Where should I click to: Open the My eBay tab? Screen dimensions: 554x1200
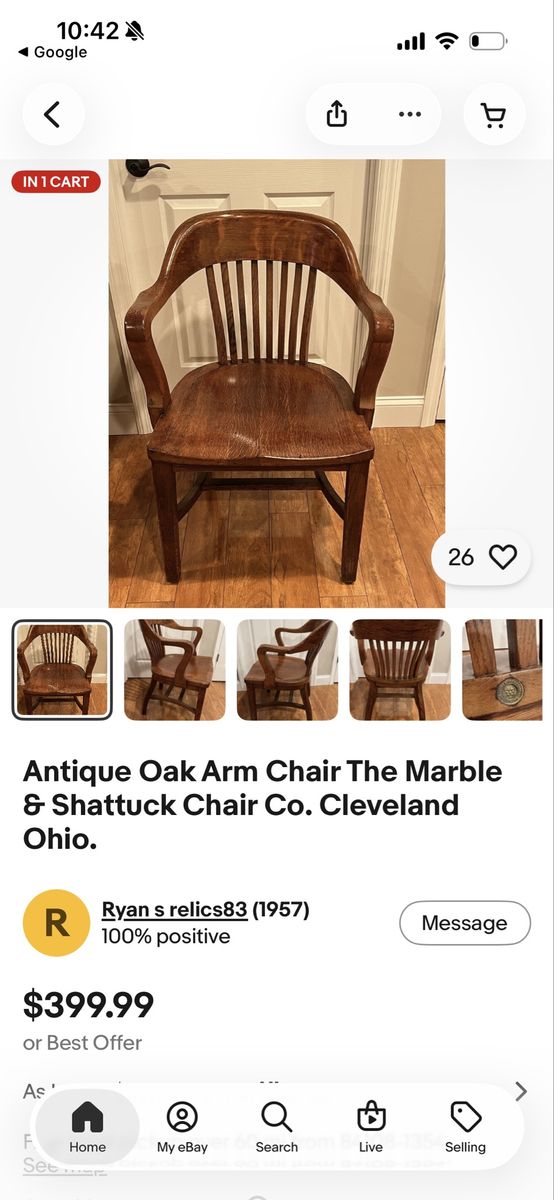click(182, 1126)
